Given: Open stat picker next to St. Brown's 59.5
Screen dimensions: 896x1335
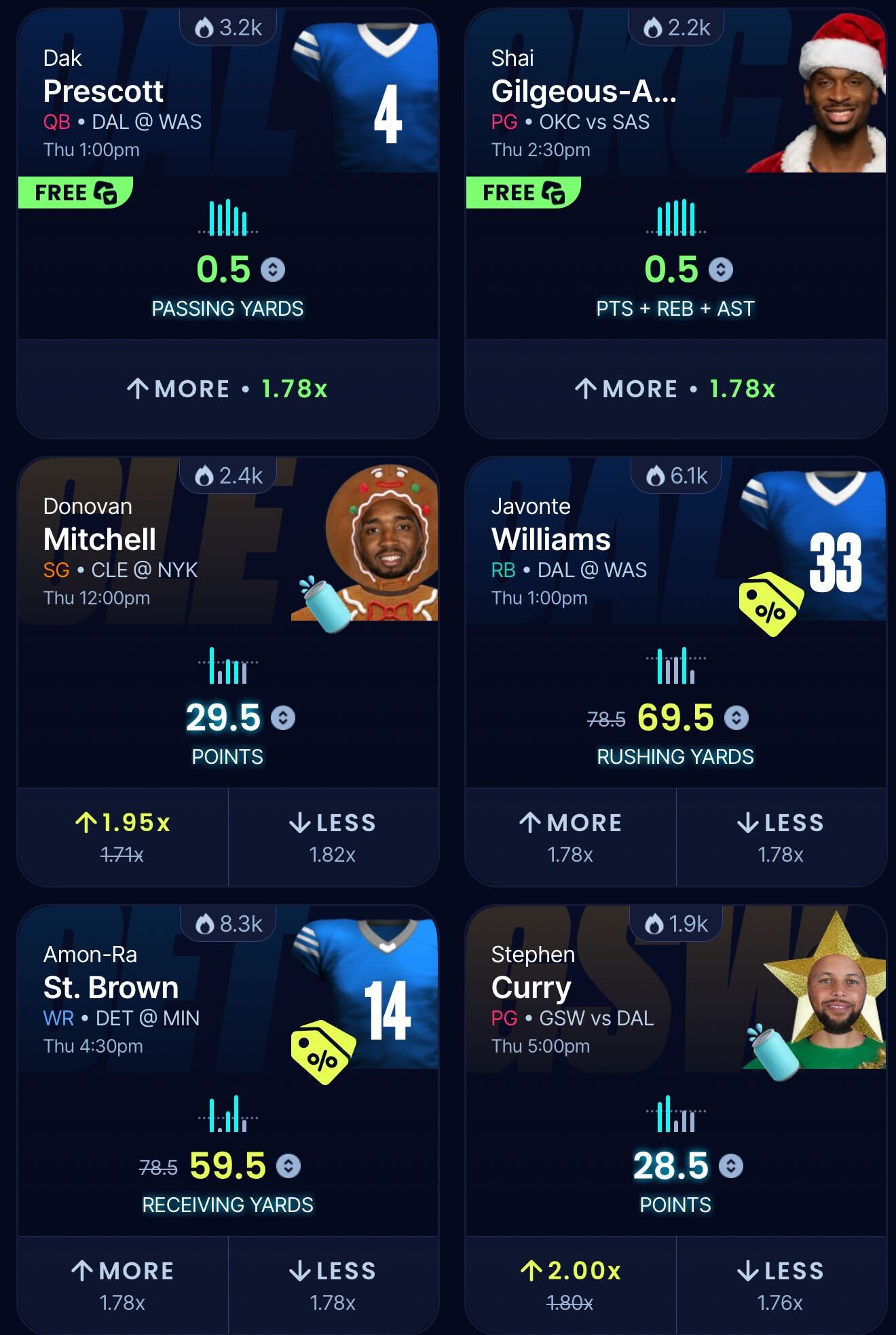Looking at the screenshot, I should click(288, 1166).
